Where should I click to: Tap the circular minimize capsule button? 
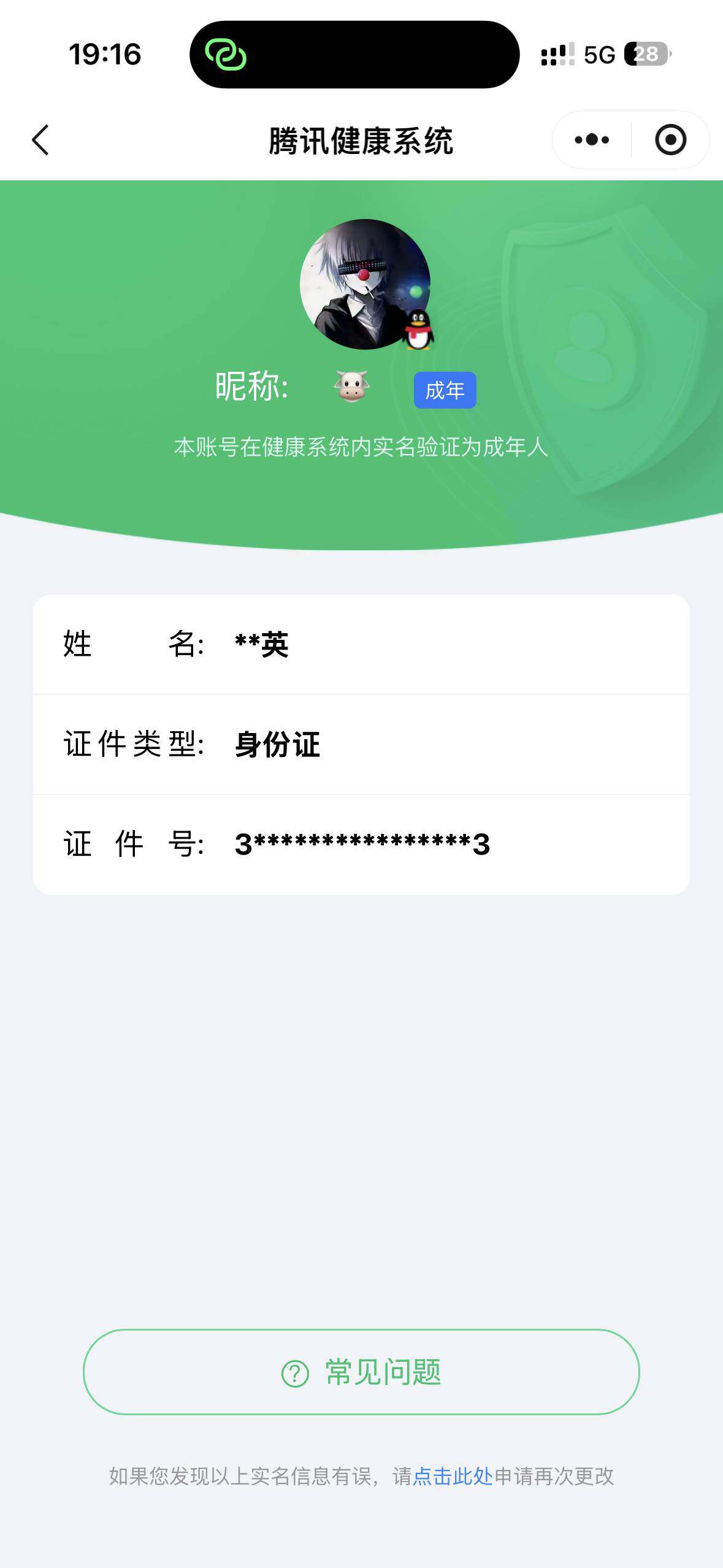tap(670, 140)
